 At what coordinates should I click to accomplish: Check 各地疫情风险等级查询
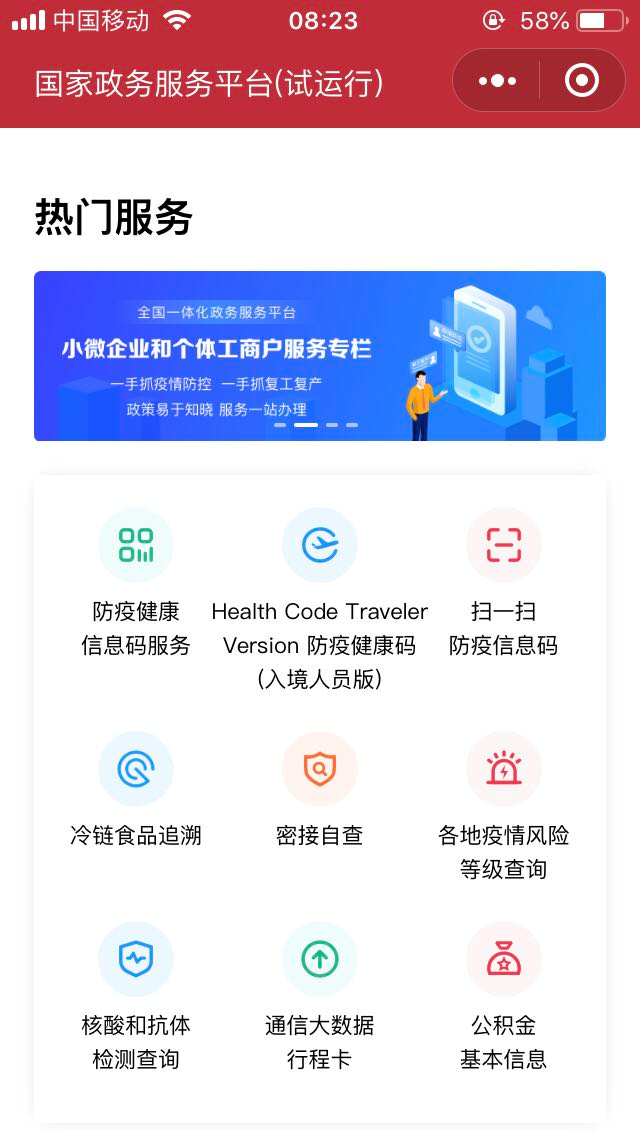click(x=503, y=770)
